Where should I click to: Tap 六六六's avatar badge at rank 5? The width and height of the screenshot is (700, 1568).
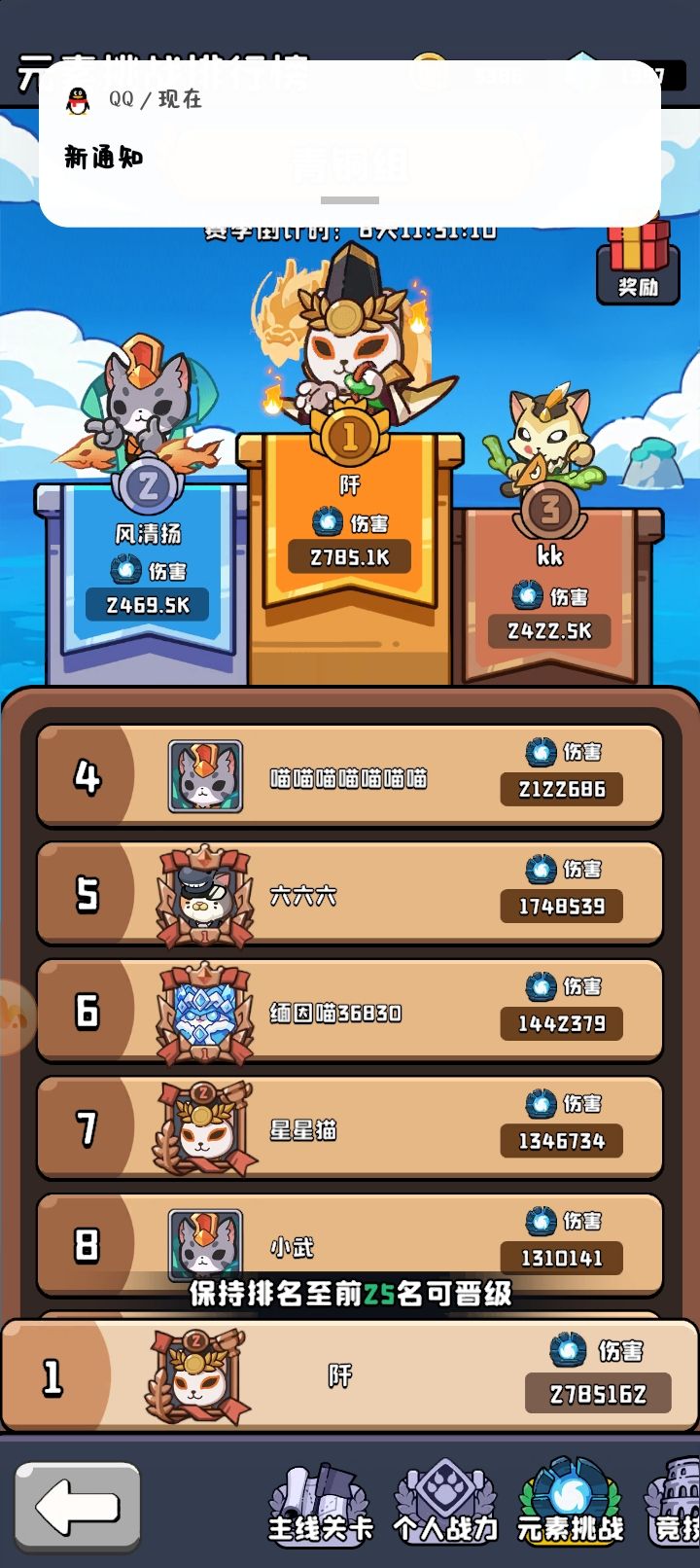(202, 891)
